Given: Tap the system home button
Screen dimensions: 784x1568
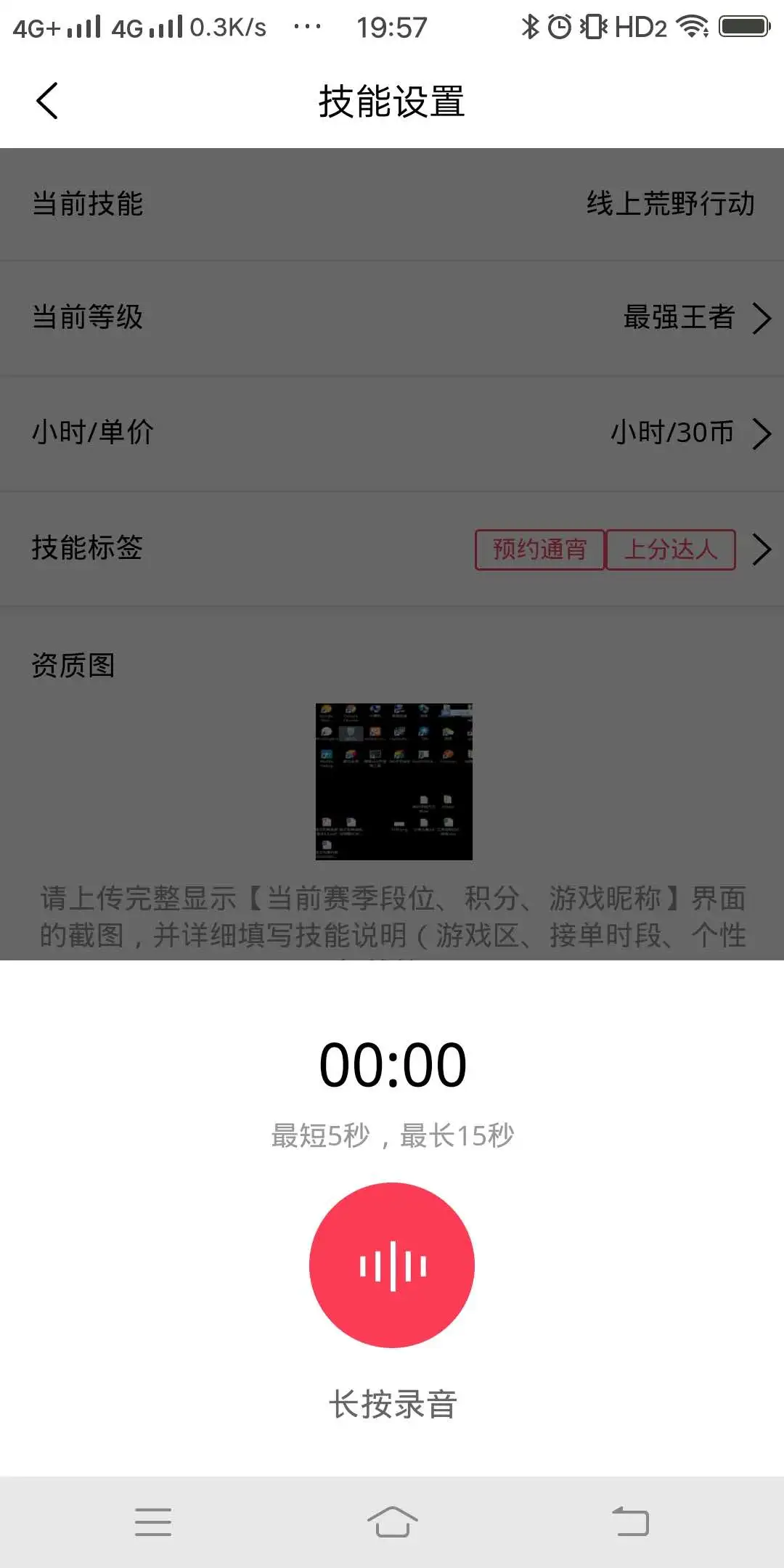Looking at the screenshot, I should [392, 1522].
